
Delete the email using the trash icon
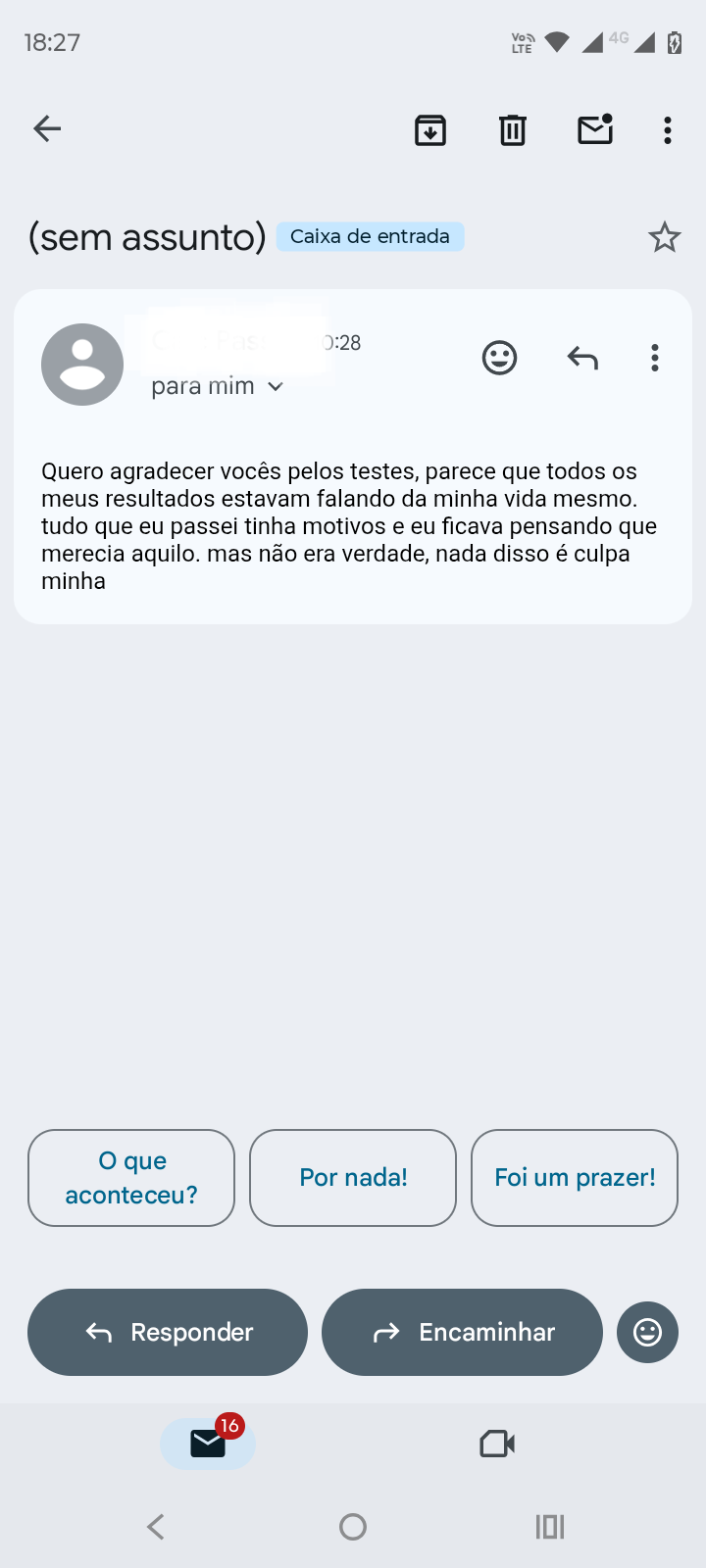coord(511,129)
